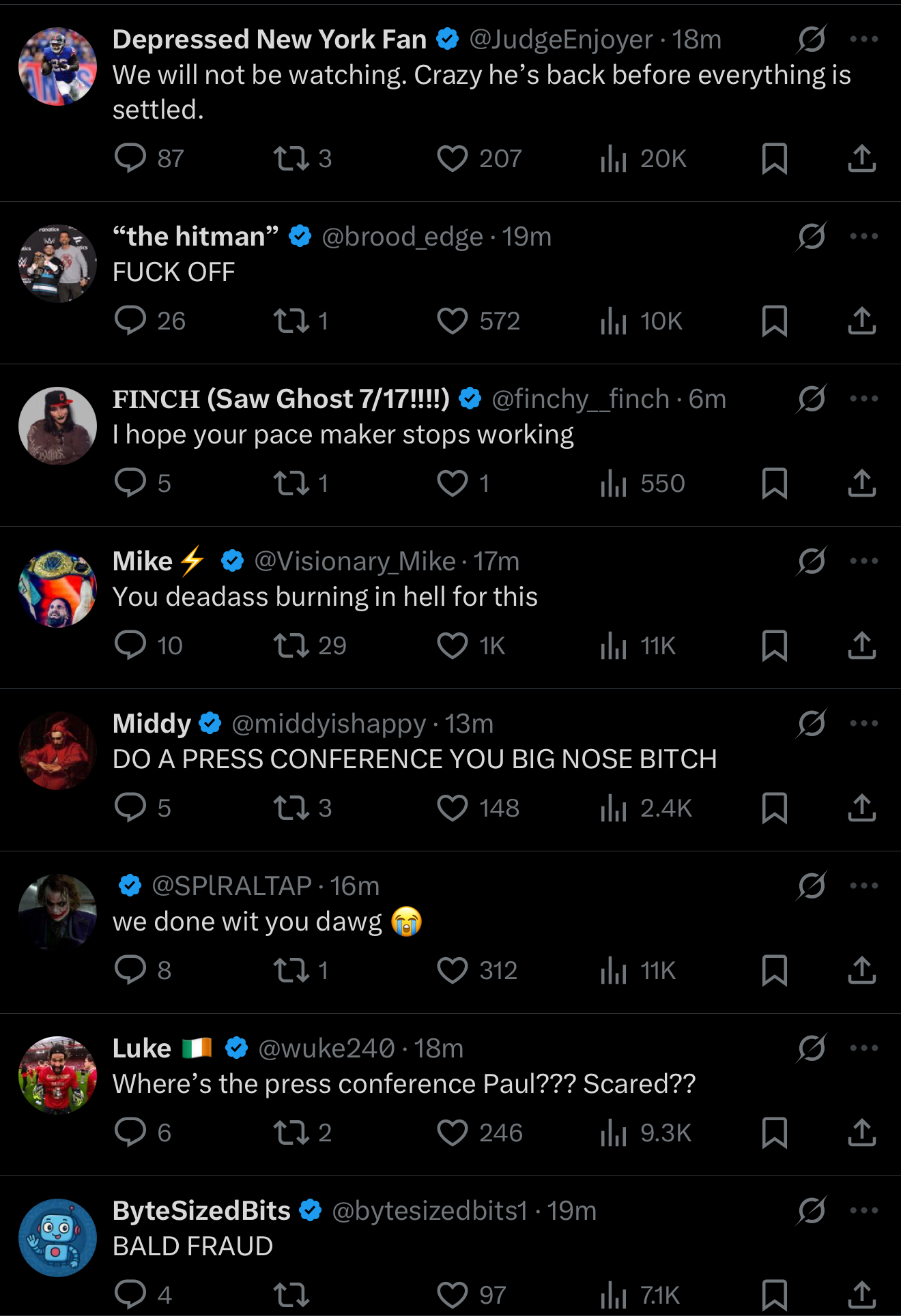
Task: Open overflow menu on "the hitman" tweet
Action: (863, 236)
